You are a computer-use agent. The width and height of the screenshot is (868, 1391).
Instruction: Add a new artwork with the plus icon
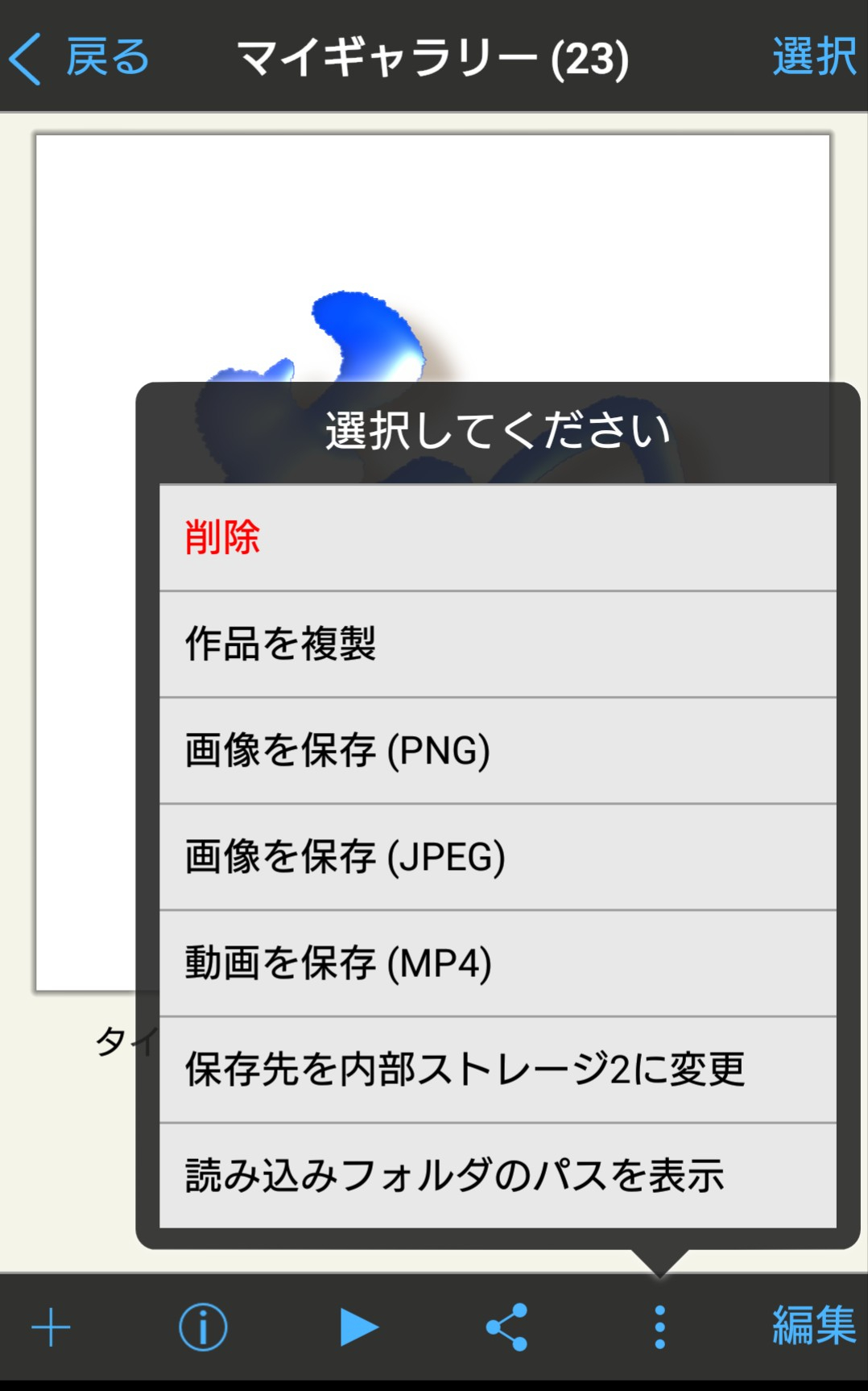(x=51, y=1327)
